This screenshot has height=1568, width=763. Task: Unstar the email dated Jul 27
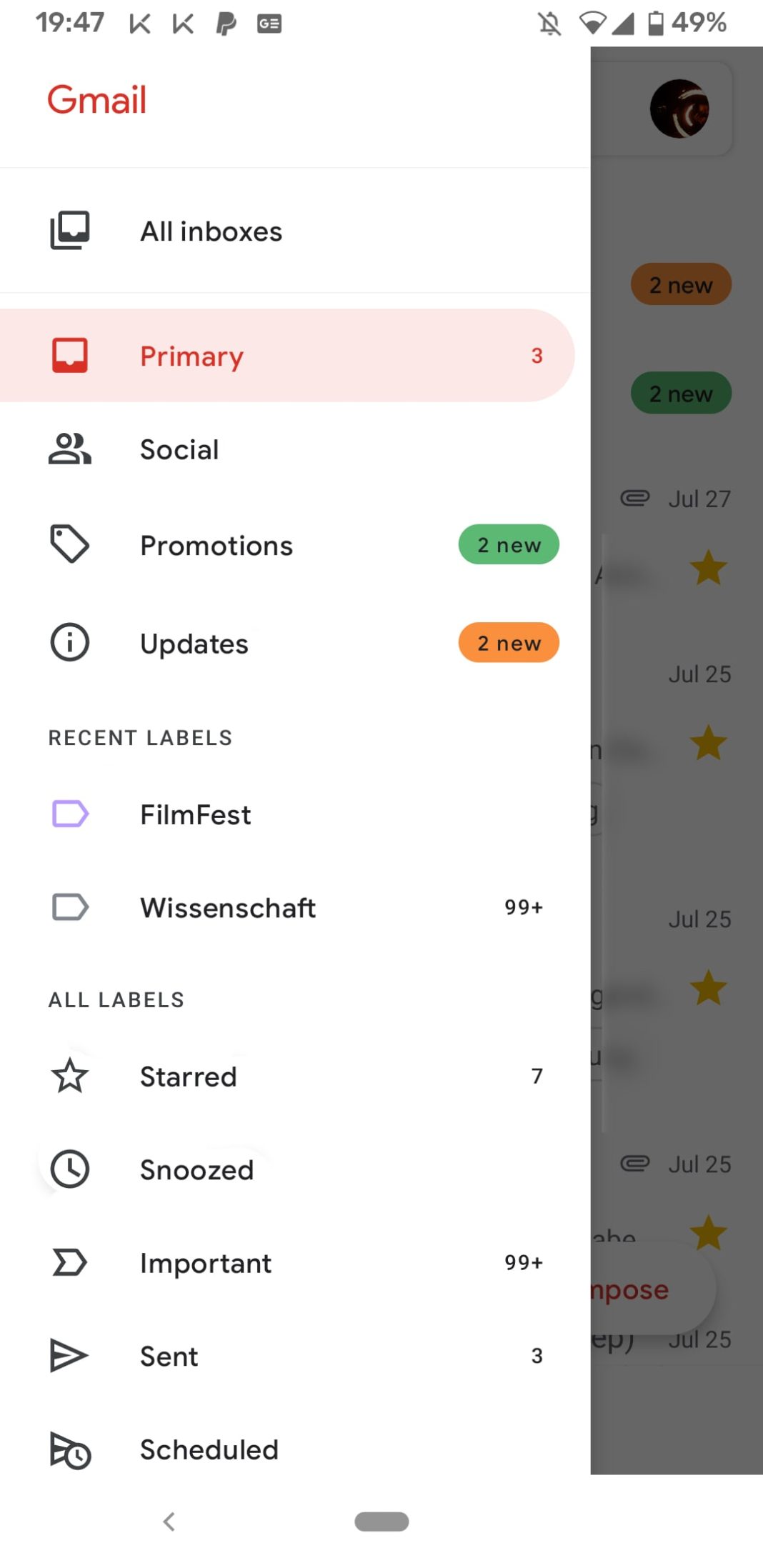[708, 567]
